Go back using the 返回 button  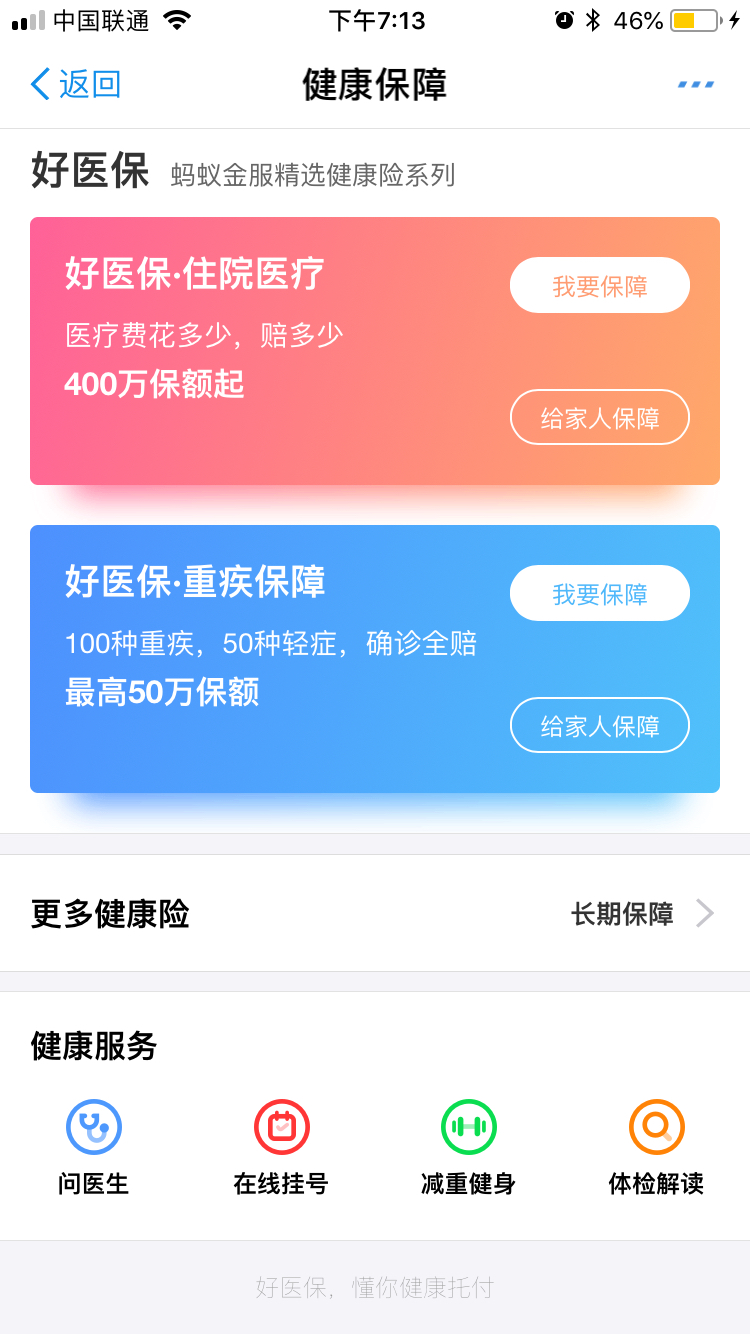[x=76, y=84]
